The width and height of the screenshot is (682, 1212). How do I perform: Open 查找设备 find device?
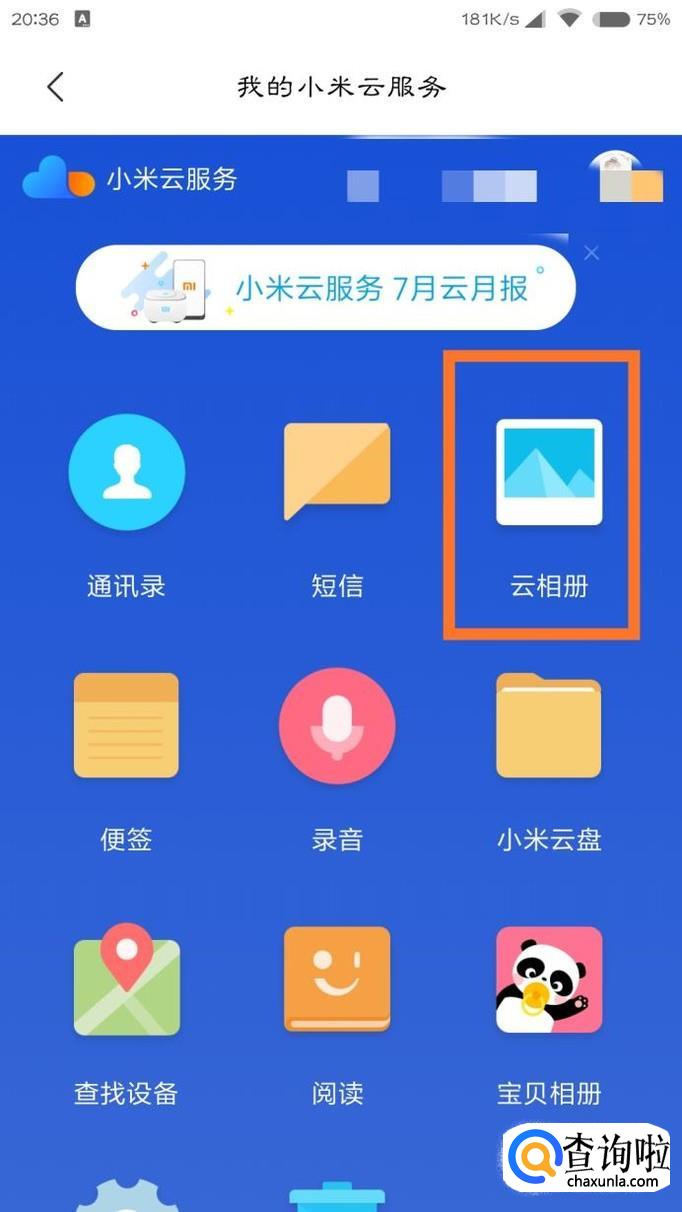pyautogui.click(x=126, y=980)
